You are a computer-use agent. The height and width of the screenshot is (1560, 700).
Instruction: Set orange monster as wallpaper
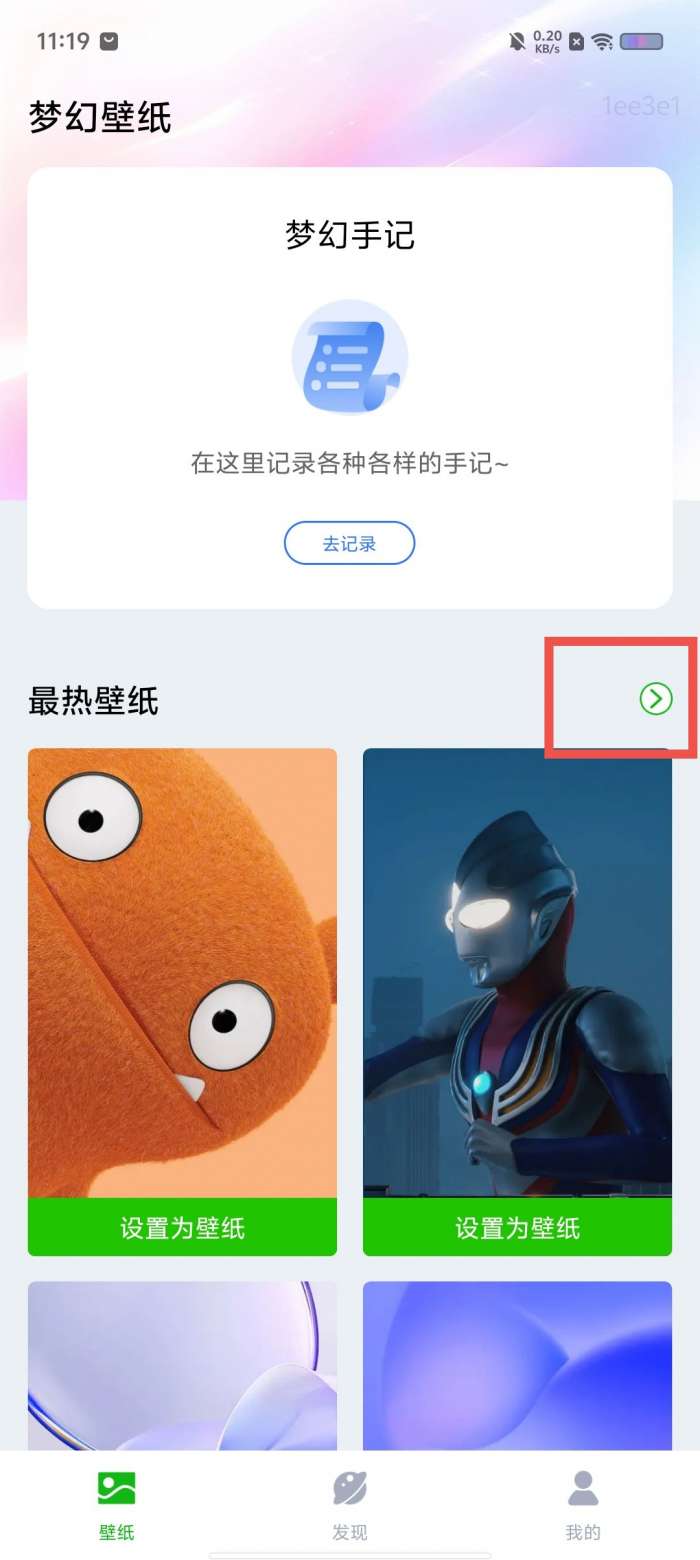[x=182, y=1227]
